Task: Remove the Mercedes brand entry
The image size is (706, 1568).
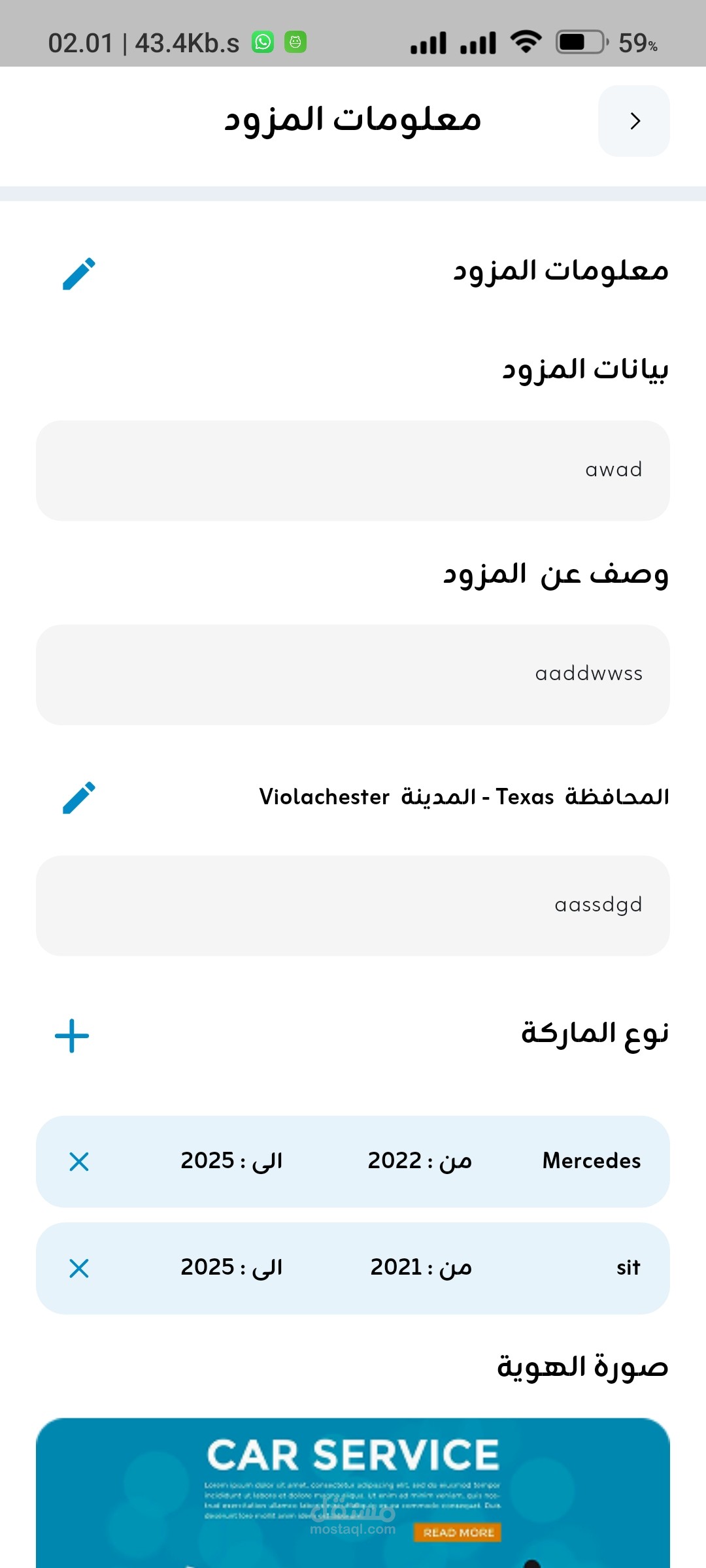Action: [x=79, y=1162]
